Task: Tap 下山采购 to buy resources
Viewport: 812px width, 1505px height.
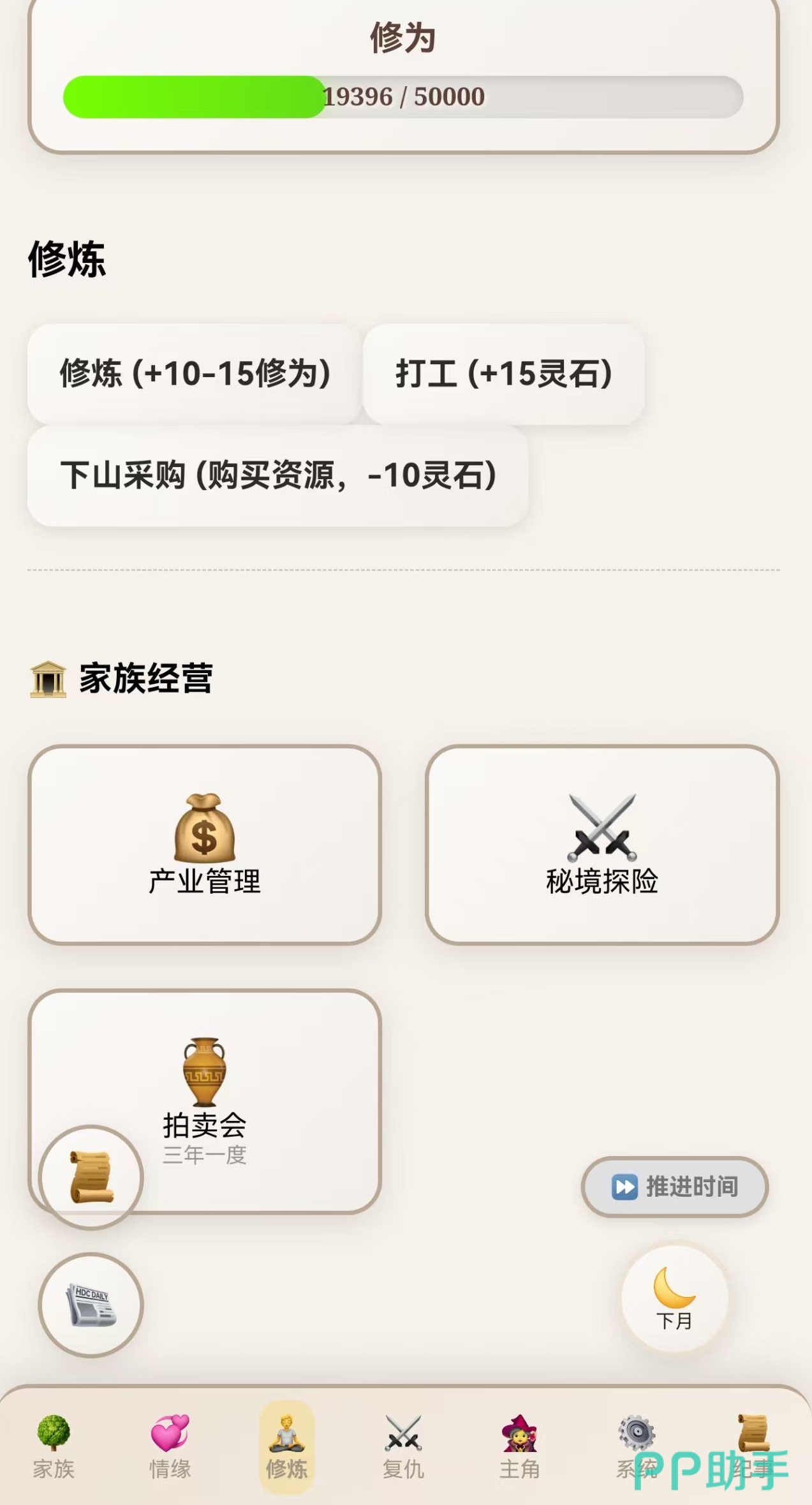Action: pyautogui.click(x=277, y=475)
